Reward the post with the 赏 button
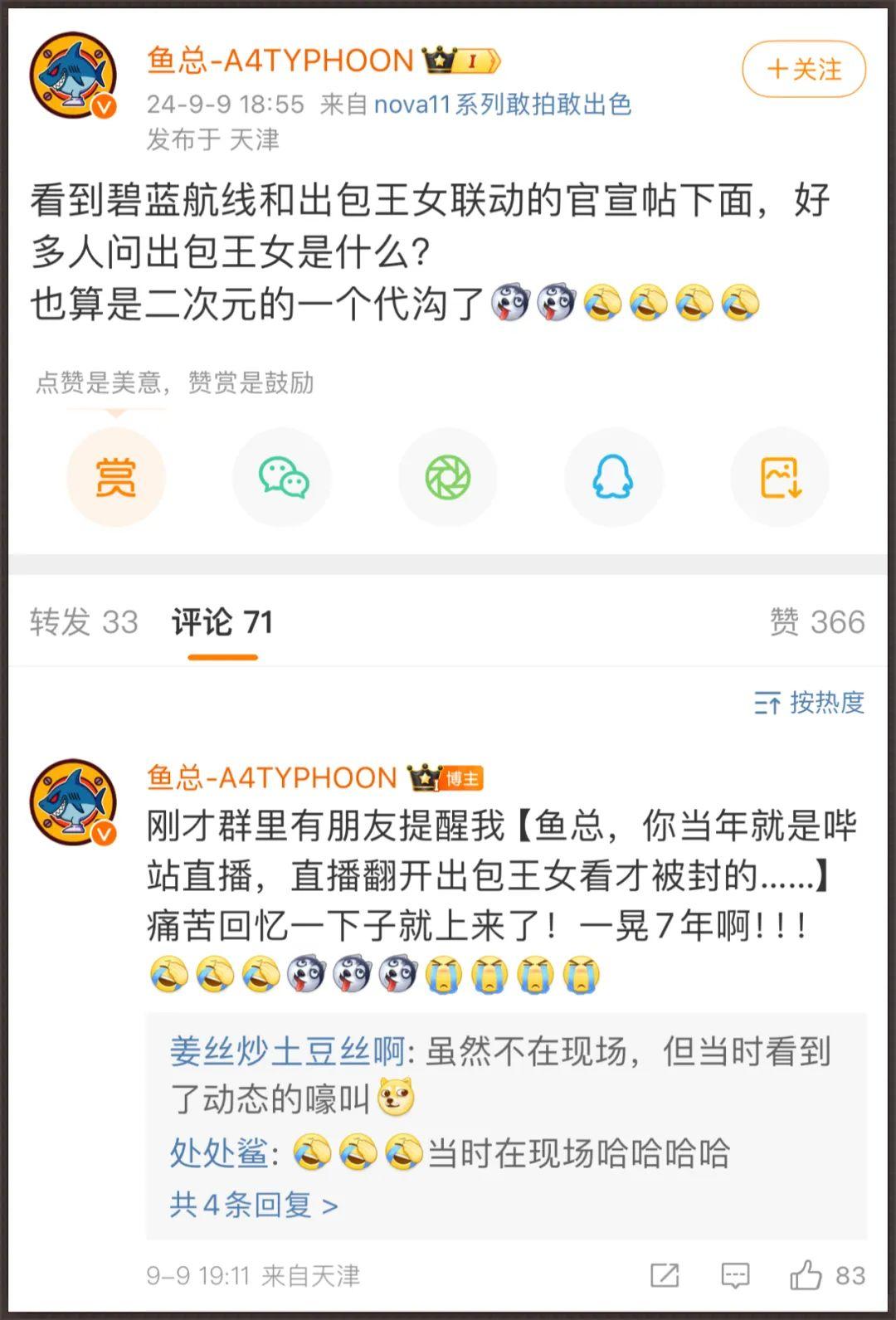 (x=116, y=477)
